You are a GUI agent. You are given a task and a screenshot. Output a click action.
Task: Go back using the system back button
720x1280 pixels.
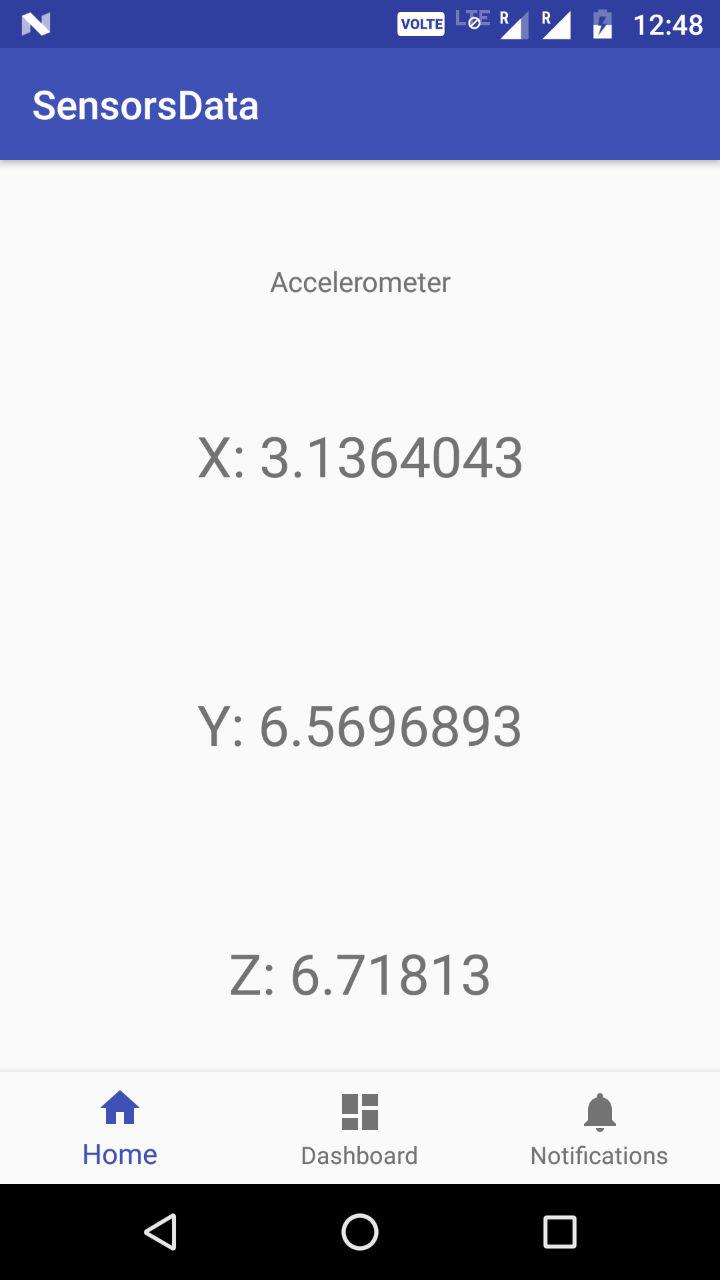[x=160, y=1232]
